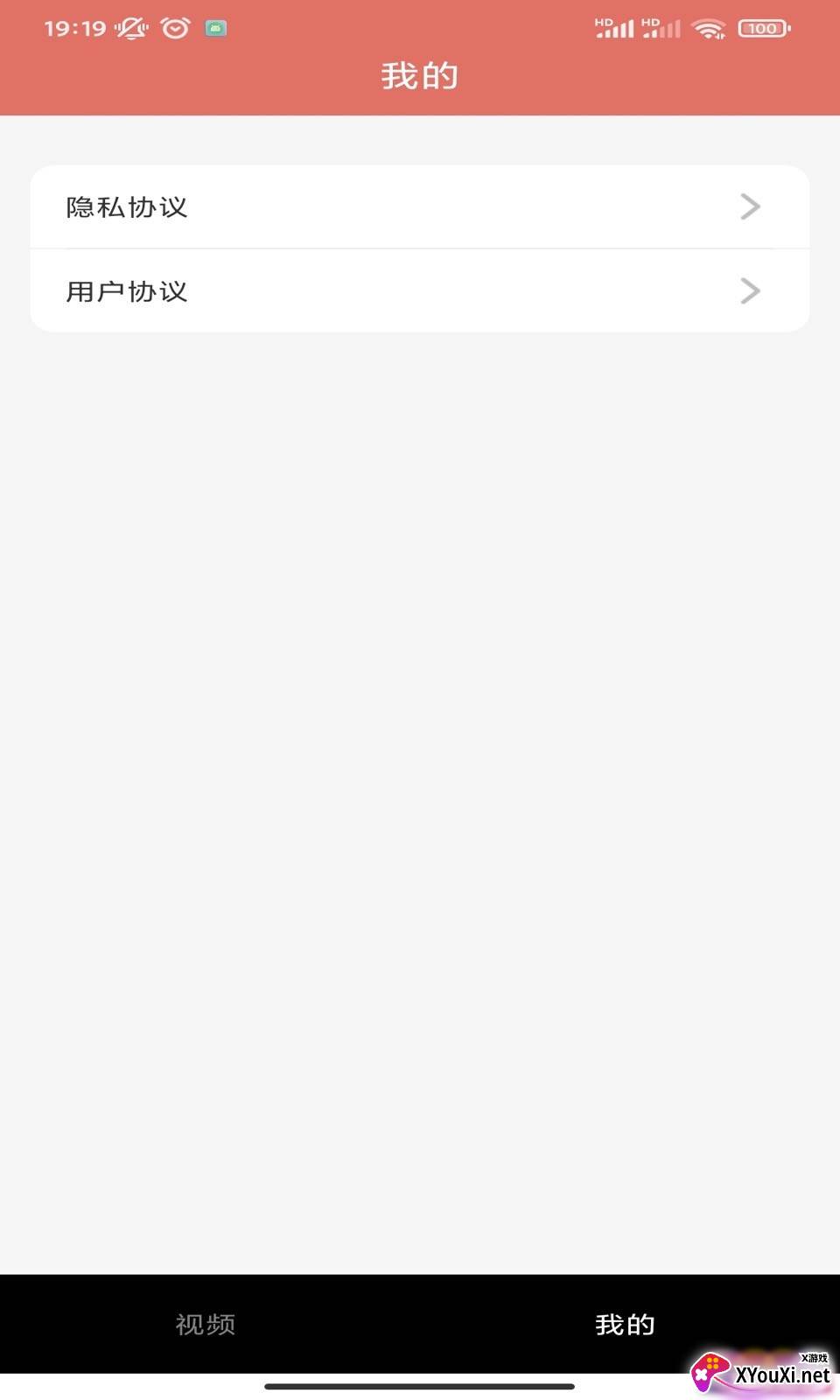
Task: Open the 隐私协议 privacy agreement row
Action: 419,207
